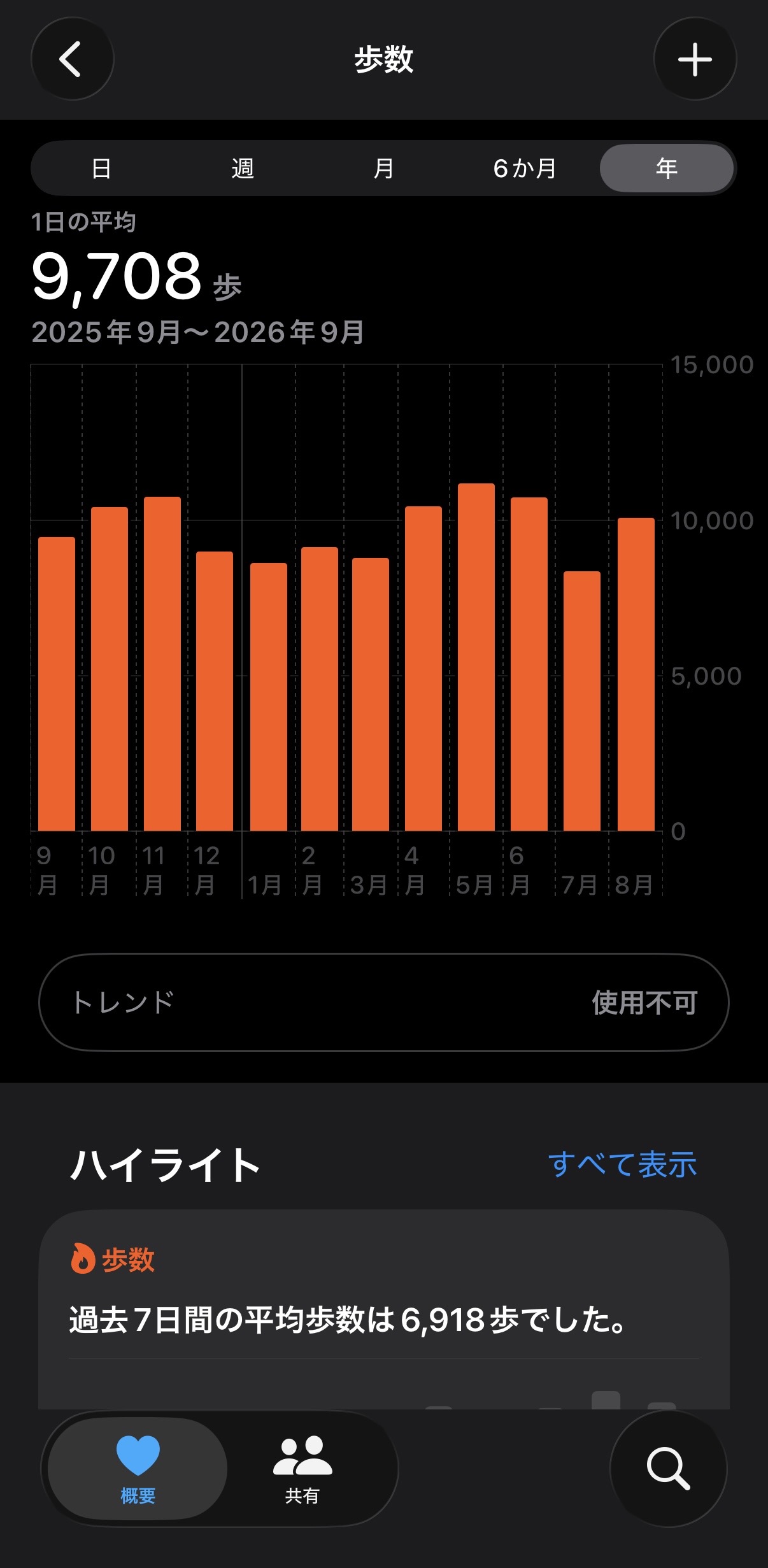Open the 歩数 highlight card
The height and width of the screenshot is (1568, 768).
(384, 1309)
